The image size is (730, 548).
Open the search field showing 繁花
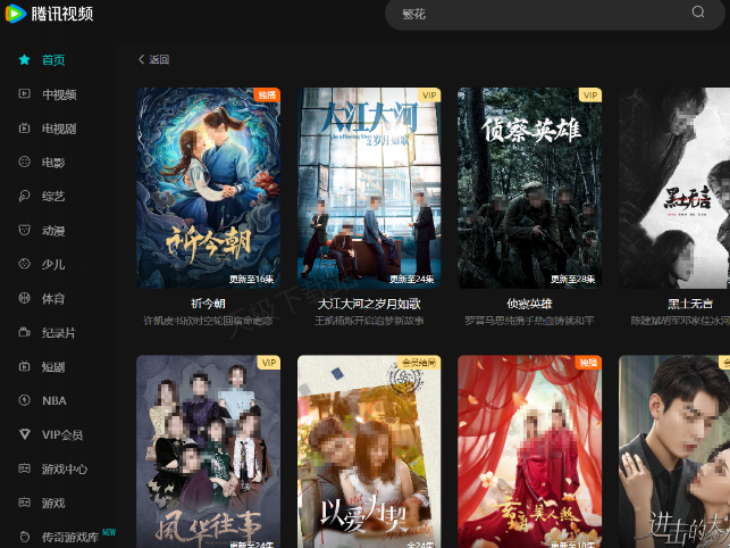pos(530,13)
